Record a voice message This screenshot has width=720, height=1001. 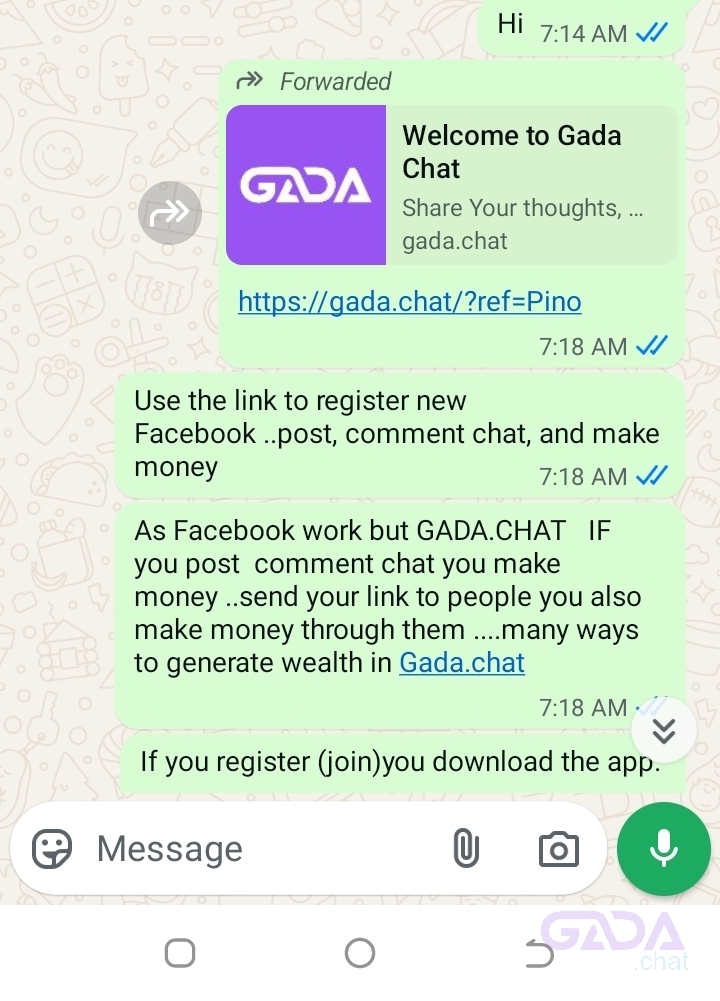tap(663, 849)
